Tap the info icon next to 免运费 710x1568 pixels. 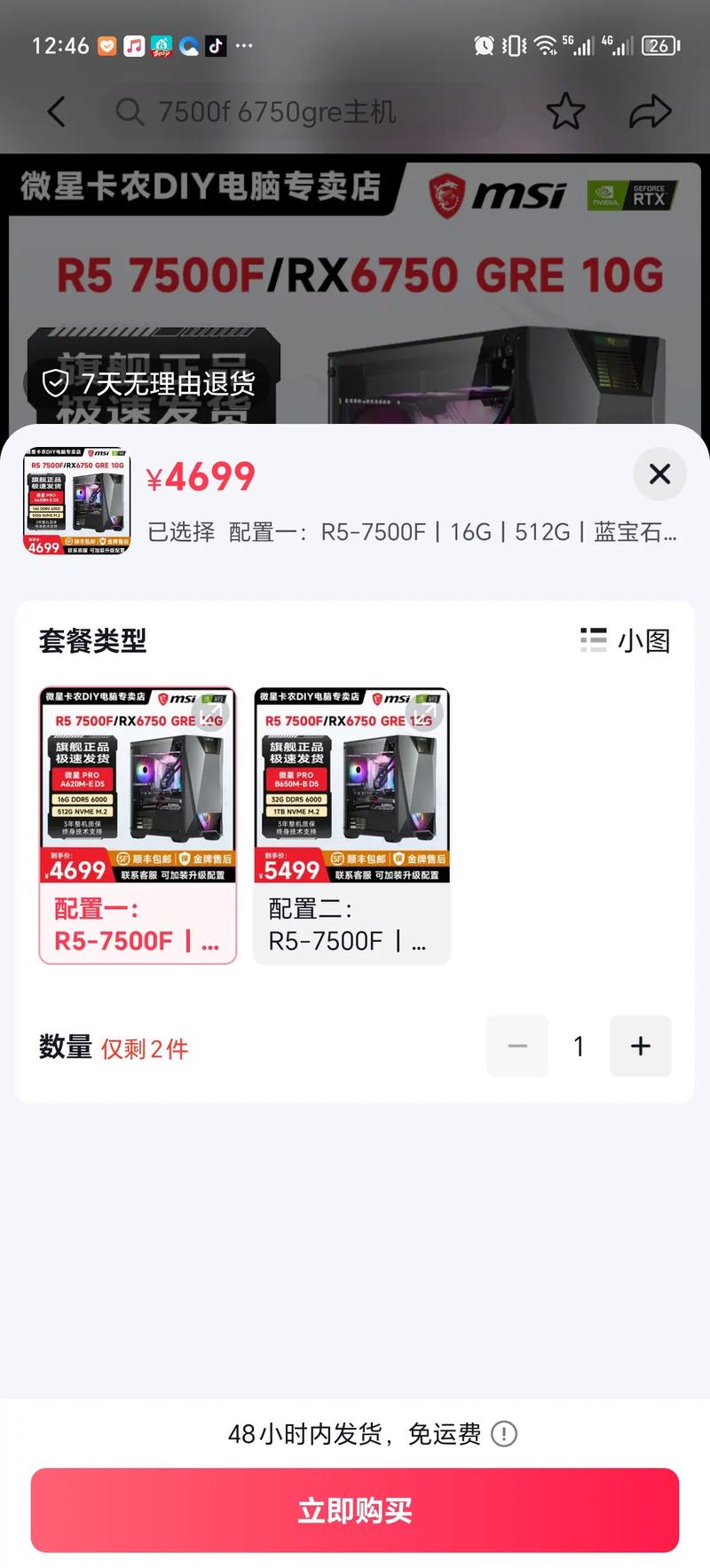tap(504, 1434)
